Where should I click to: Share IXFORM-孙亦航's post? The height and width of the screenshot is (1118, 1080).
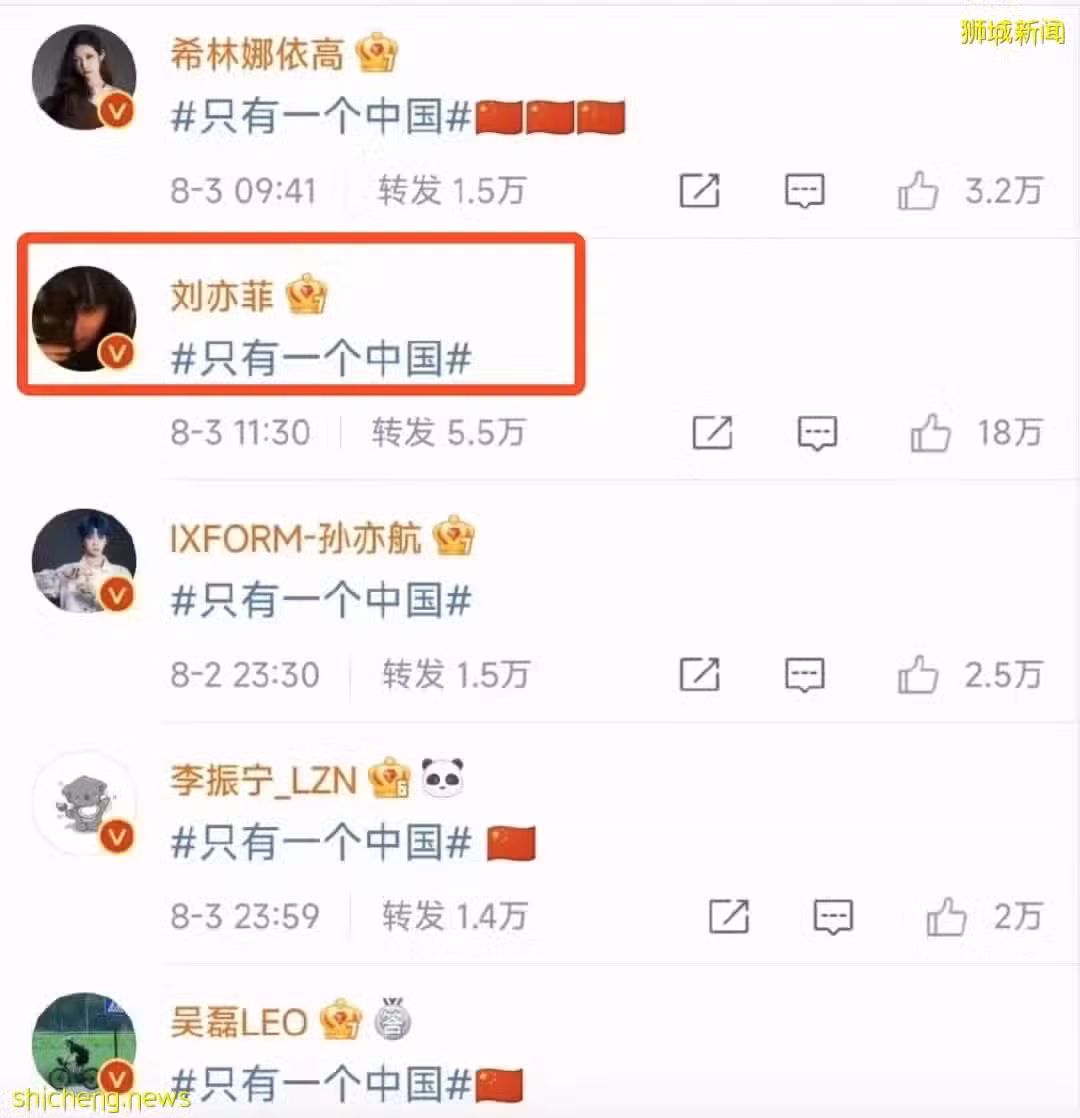coord(699,675)
